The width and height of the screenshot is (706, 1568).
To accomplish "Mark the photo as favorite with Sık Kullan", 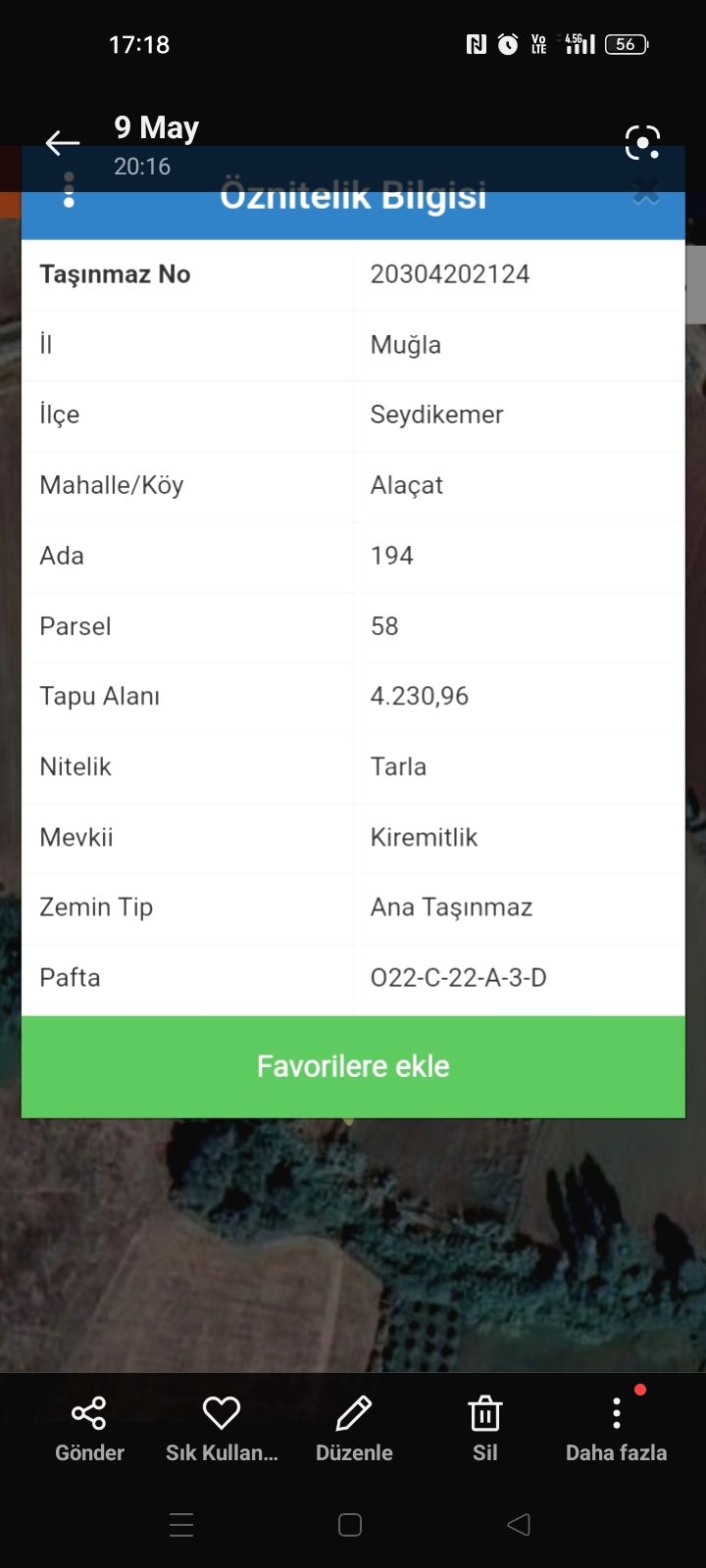I will point(222,1430).
